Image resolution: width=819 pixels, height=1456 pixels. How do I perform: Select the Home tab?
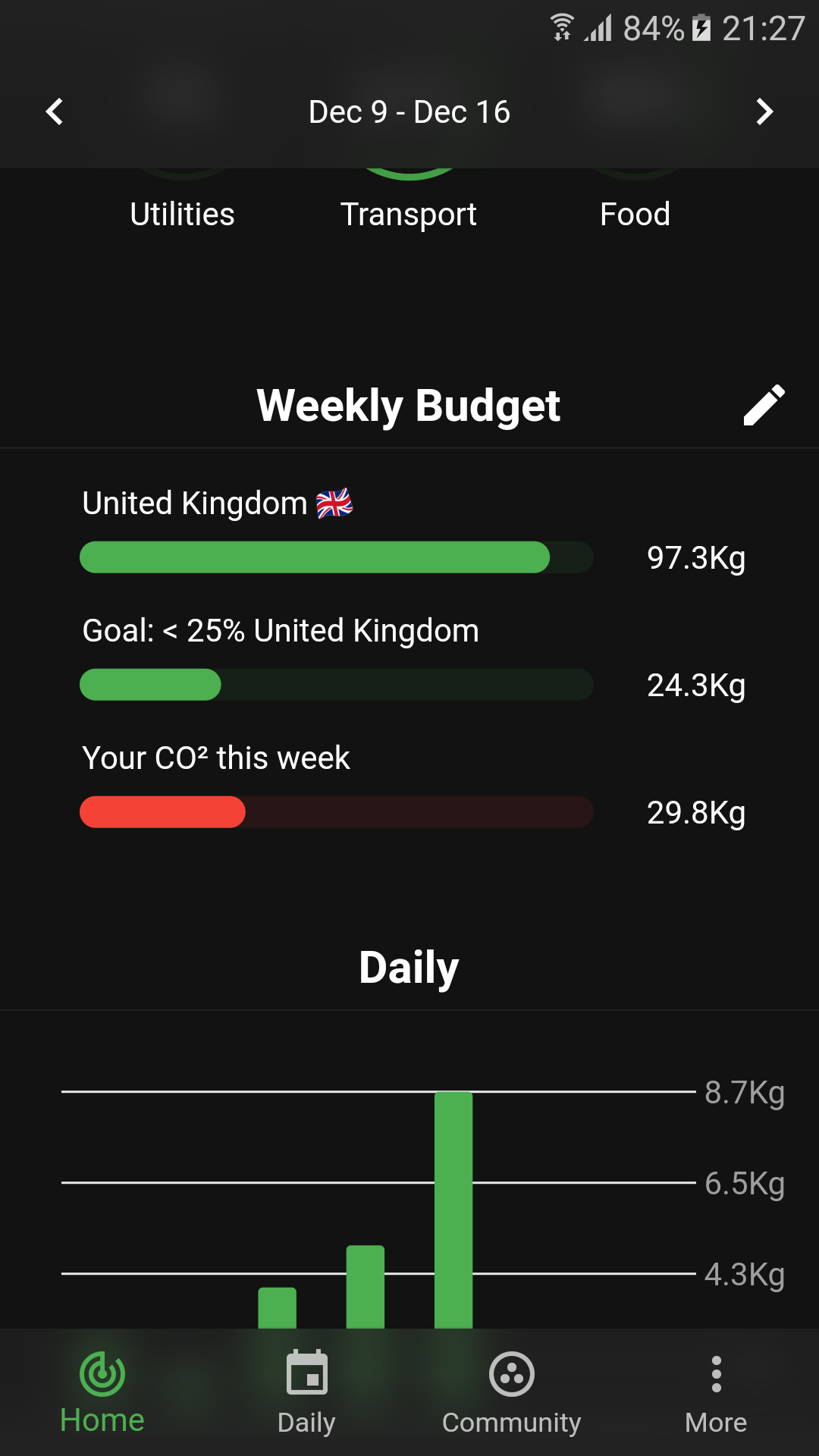pyautogui.click(x=102, y=1392)
